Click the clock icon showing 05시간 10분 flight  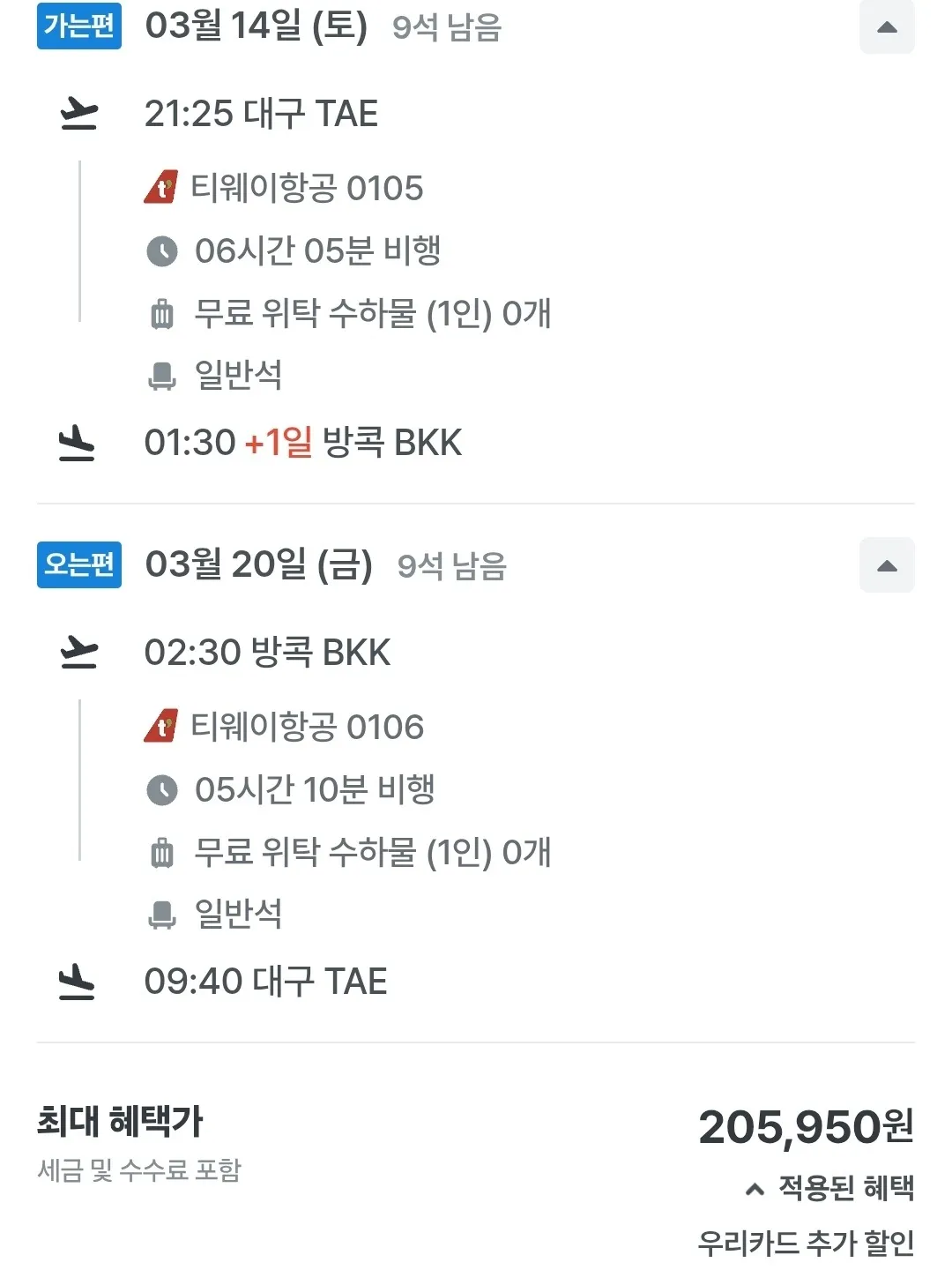click(x=162, y=790)
